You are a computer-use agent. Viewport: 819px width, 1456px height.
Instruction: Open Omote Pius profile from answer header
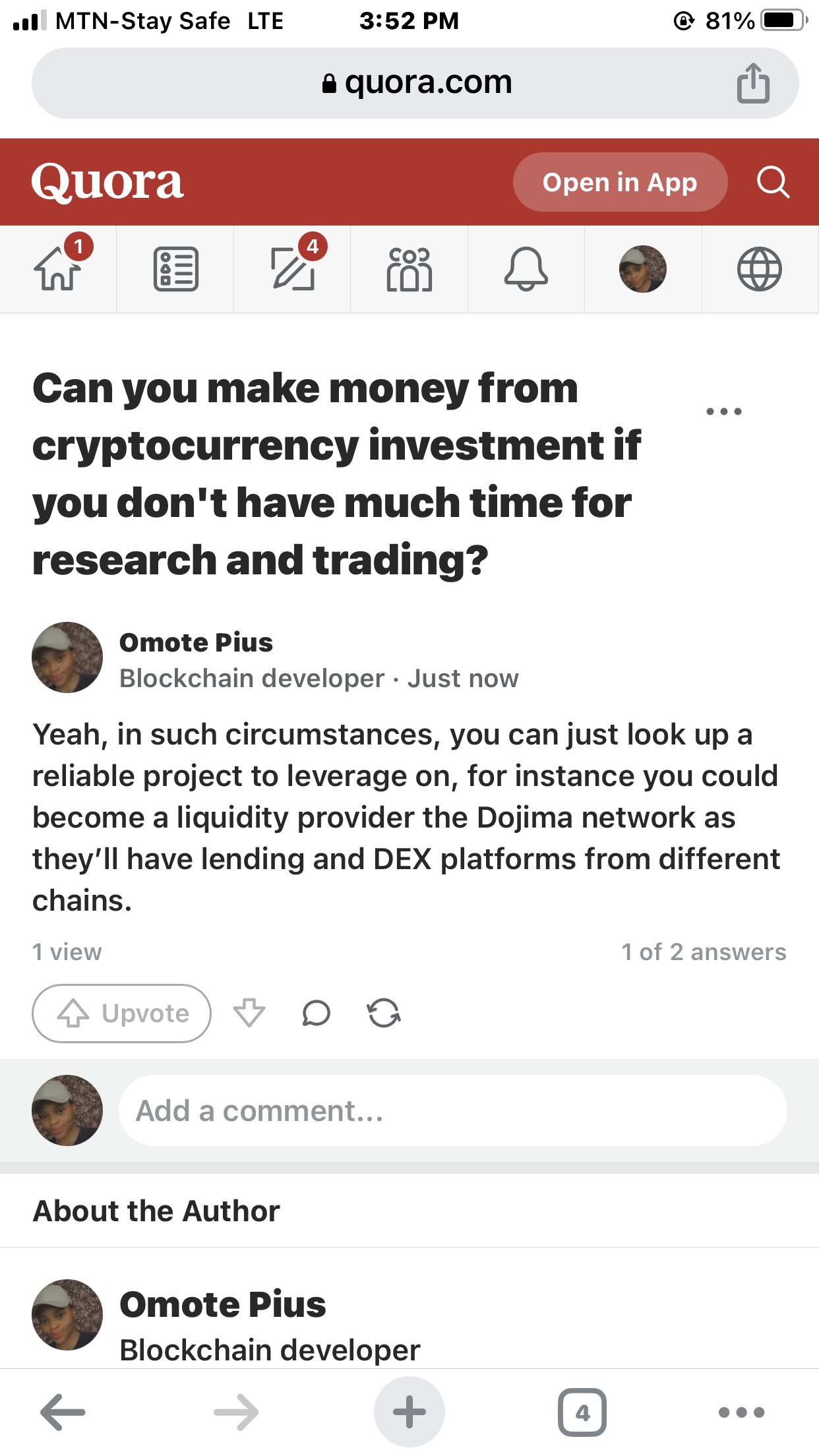click(196, 643)
